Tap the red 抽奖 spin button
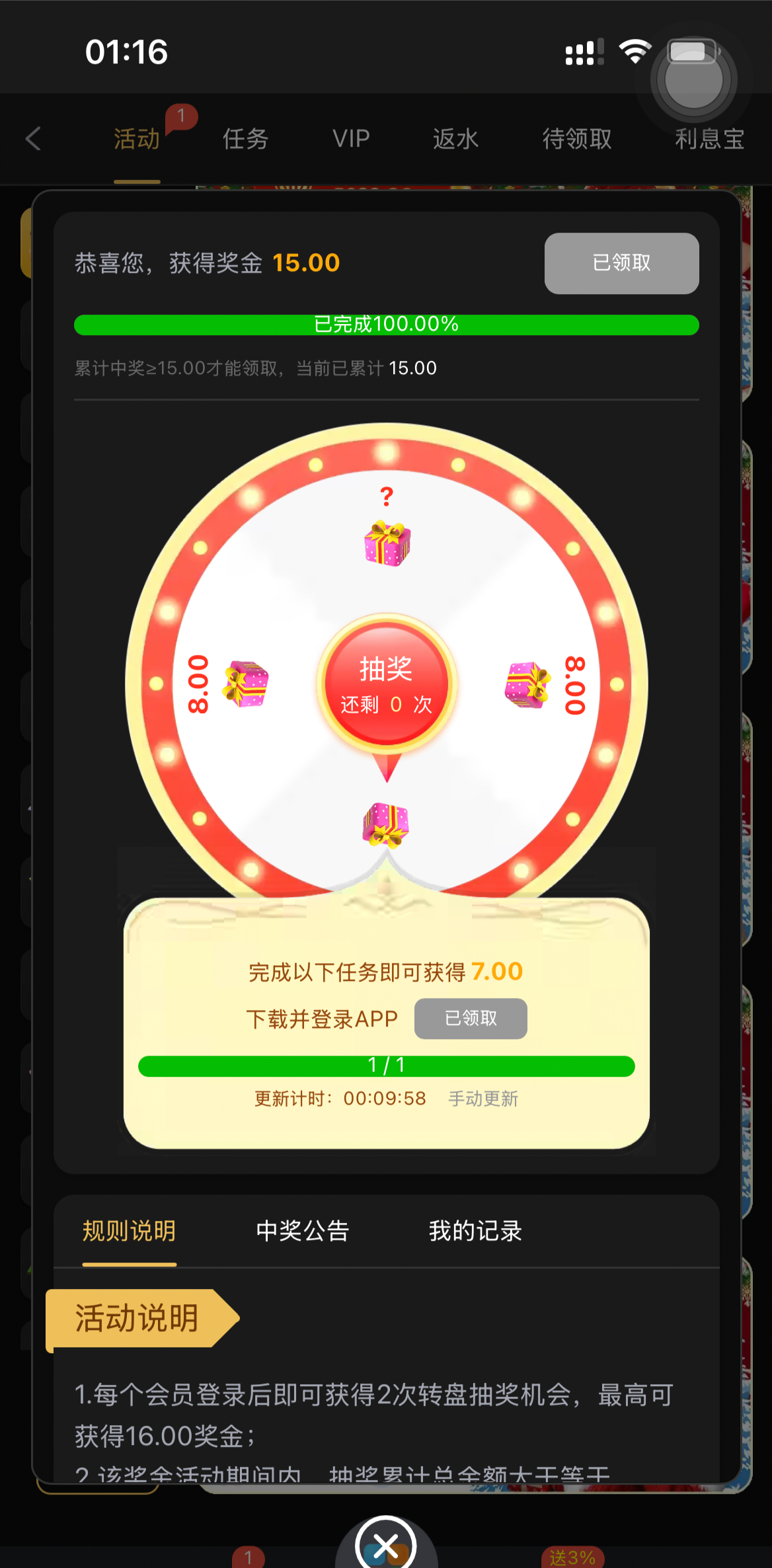 (x=387, y=683)
